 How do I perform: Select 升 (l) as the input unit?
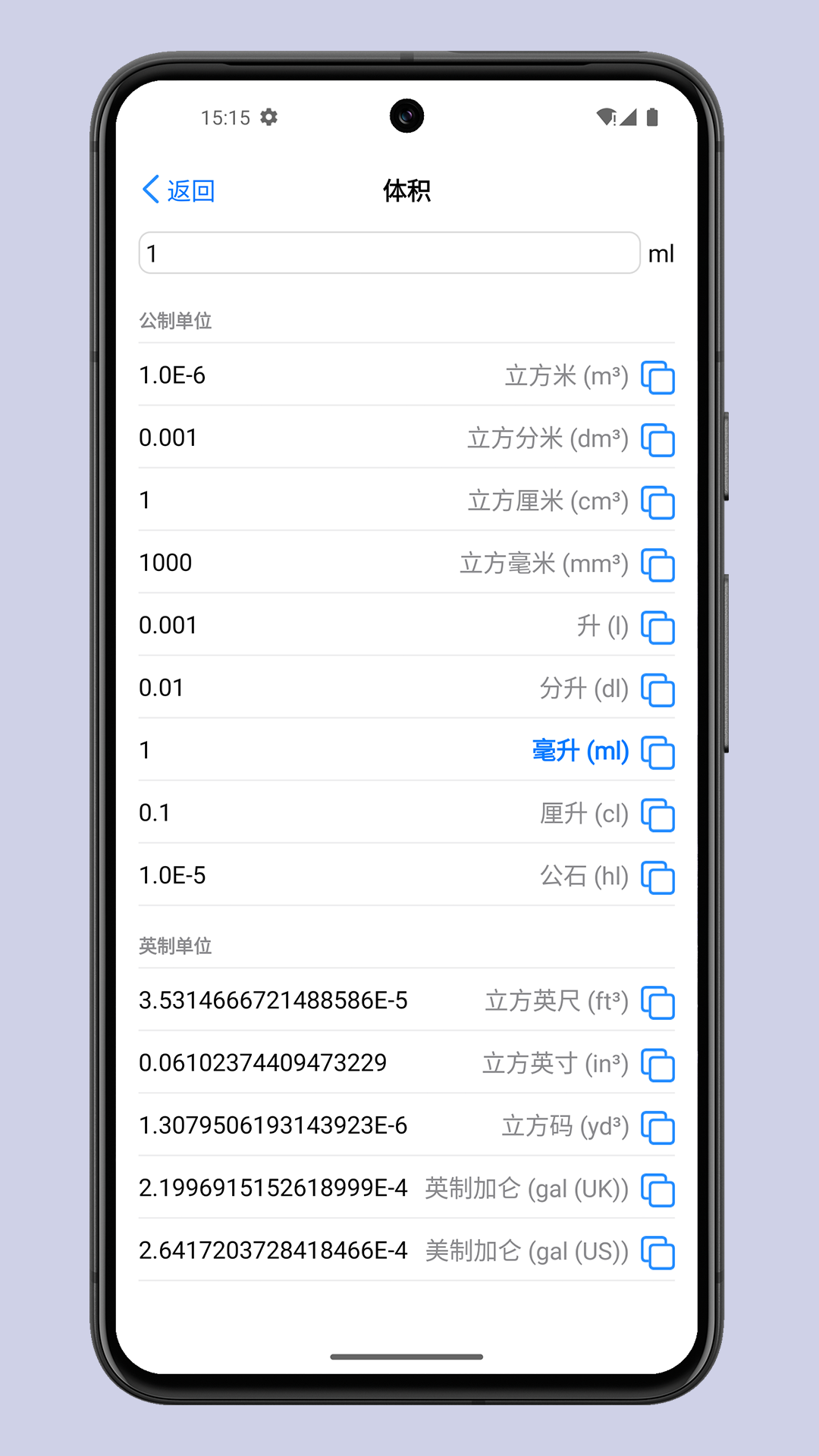[602, 626]
